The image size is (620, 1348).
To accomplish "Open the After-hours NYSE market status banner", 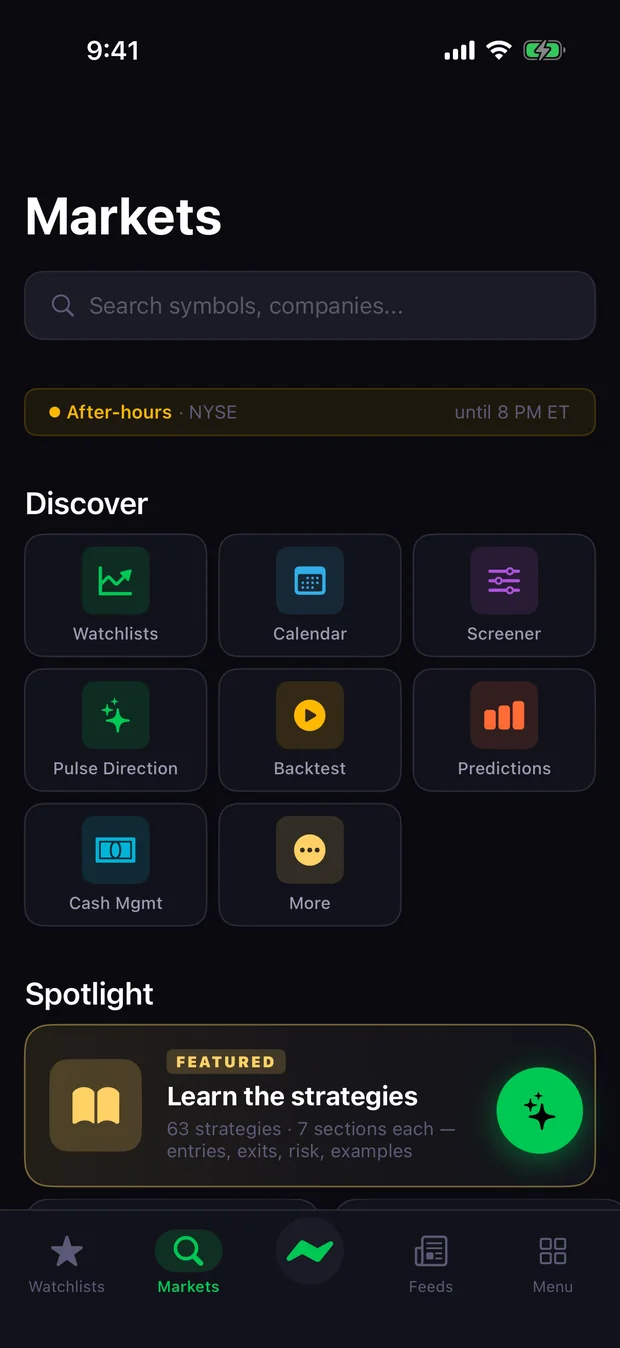I will tap(310, 412).
